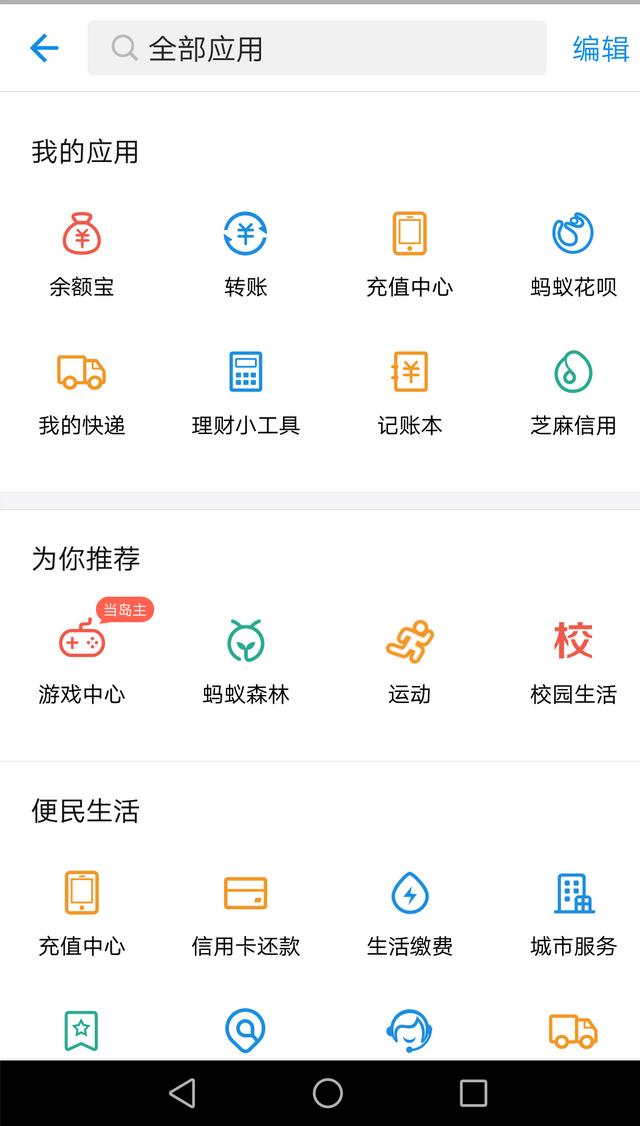This screenshot has width=640, height=1126.
Task: Open 蚂蚁花呗
Action: coord(573,253)
